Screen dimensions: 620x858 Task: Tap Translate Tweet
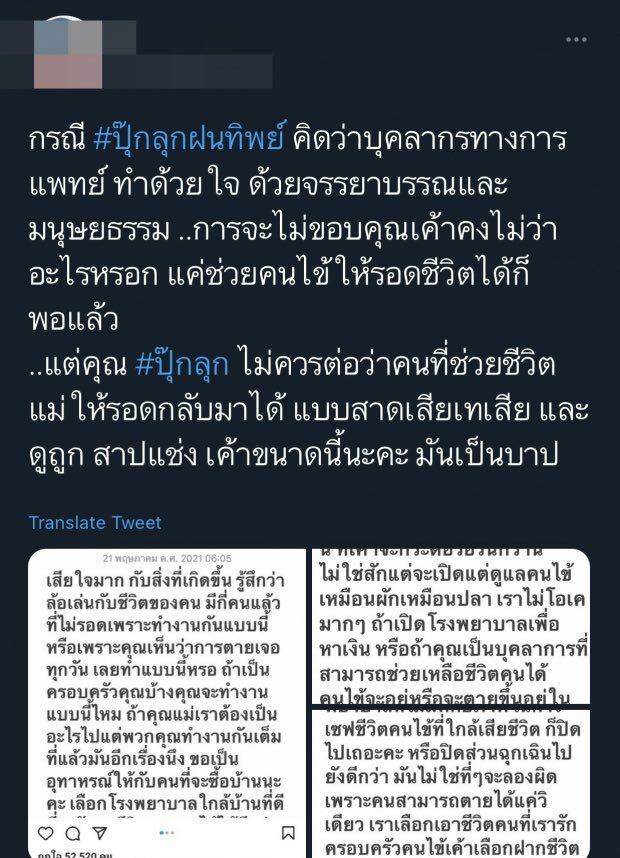pyautogui.click(x=95, y=523)
